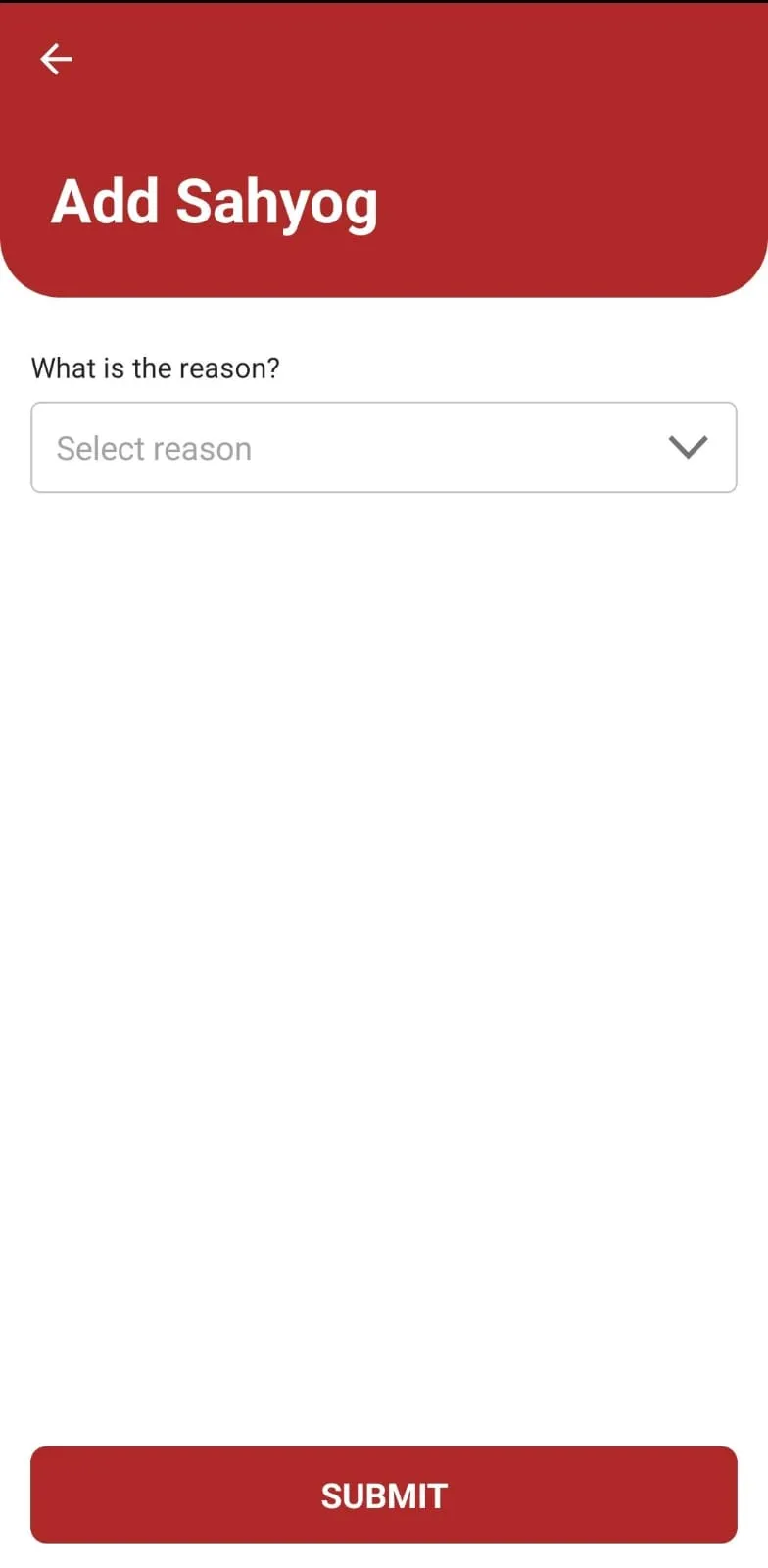Click the red SUBMIT bar
The image size is (768, 1568).
(x=383, y=1494)
